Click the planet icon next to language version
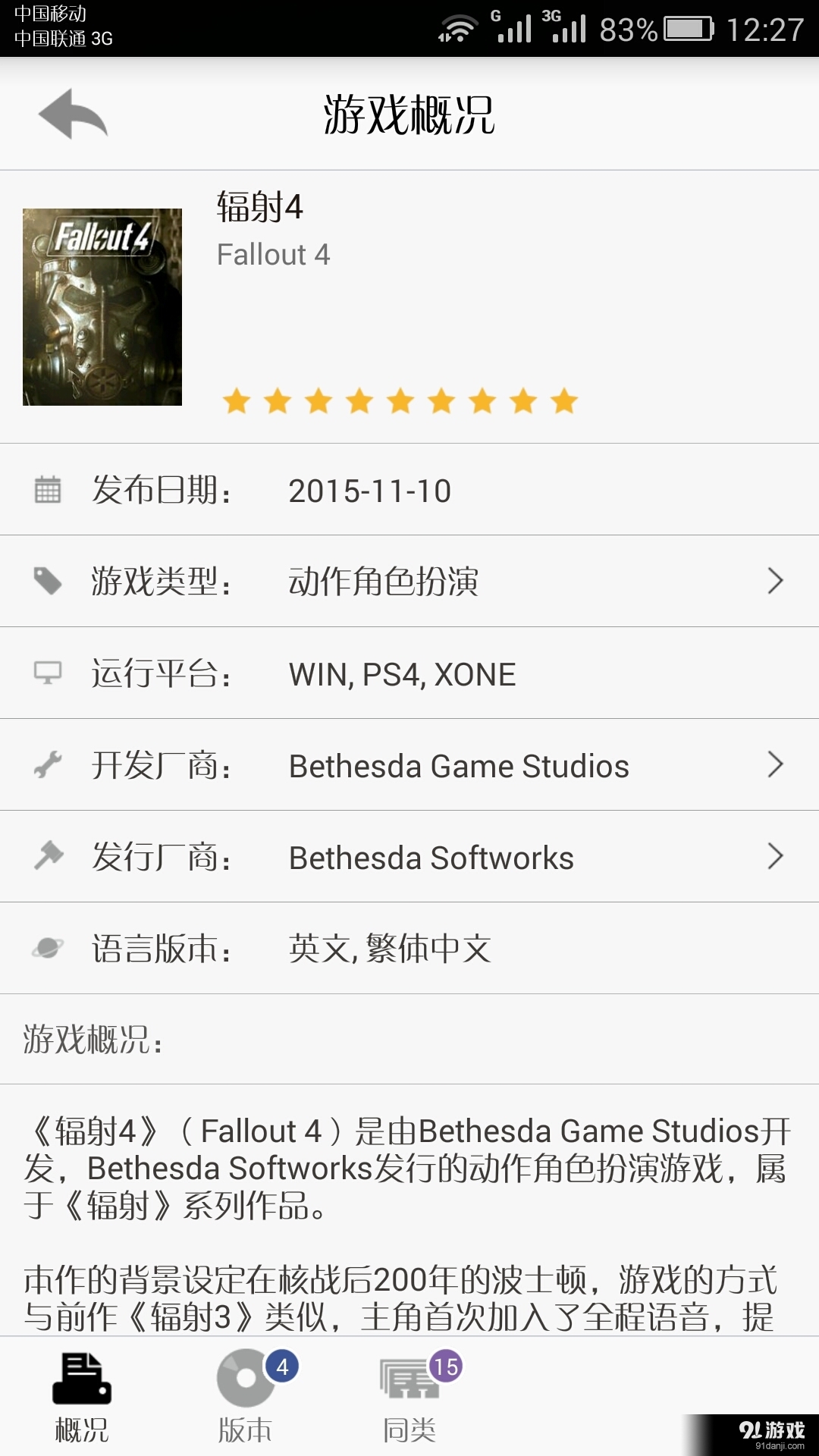The width and height of the screenshot is (819, 1456). (48, 948)
